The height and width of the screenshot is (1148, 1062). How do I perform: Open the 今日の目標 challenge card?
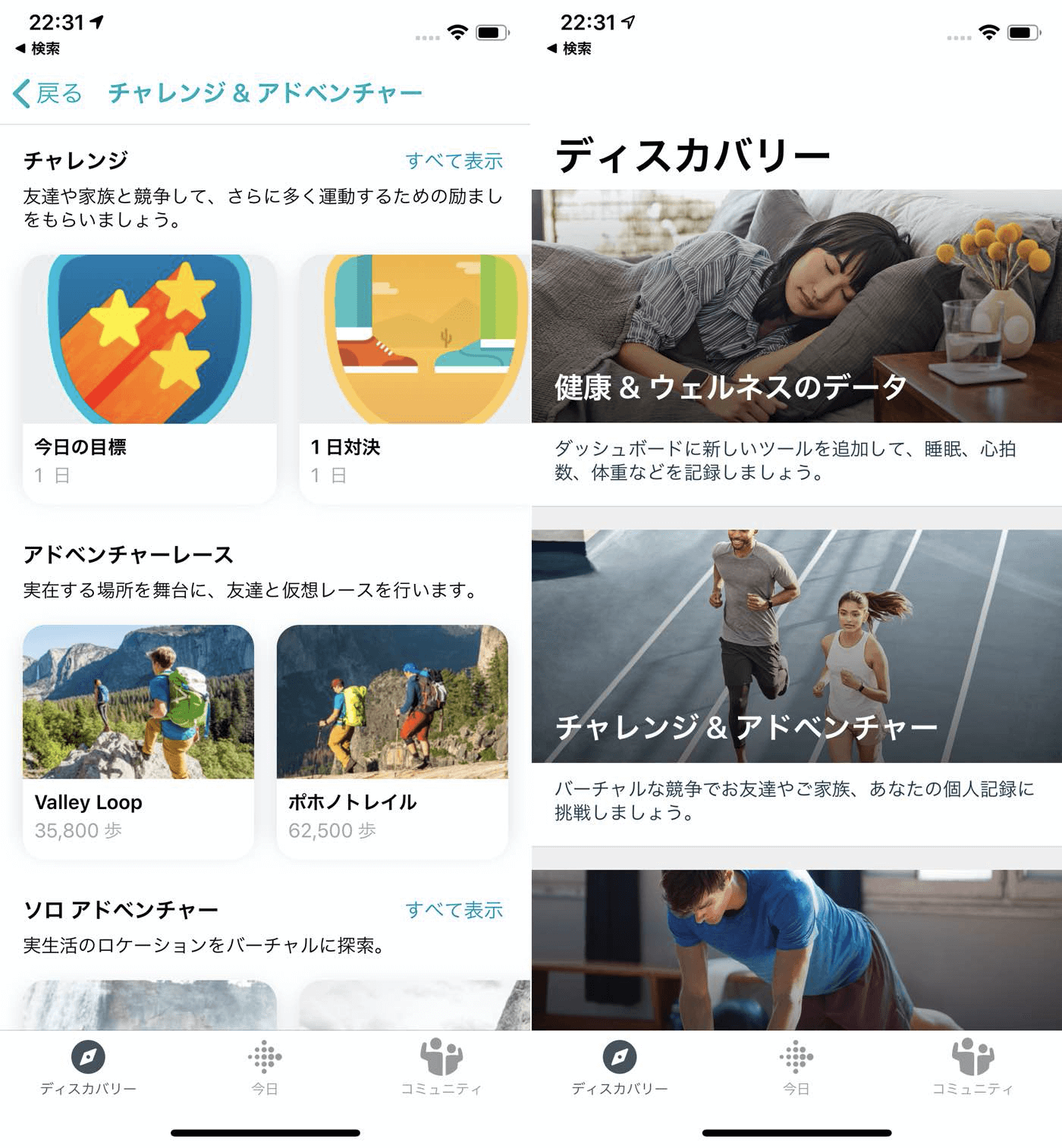[149, 378]
